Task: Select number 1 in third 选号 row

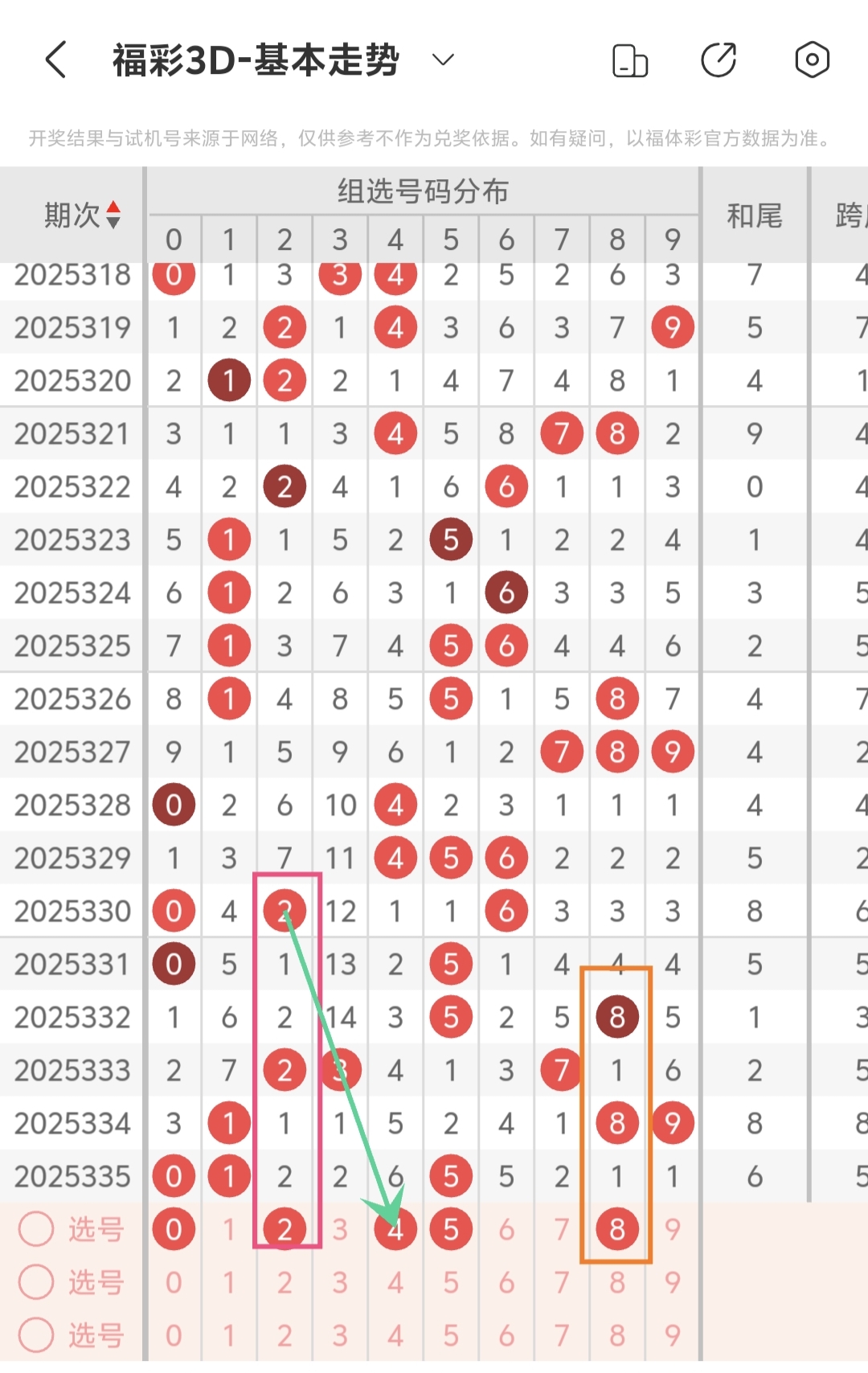Action: pos(229,1335)
